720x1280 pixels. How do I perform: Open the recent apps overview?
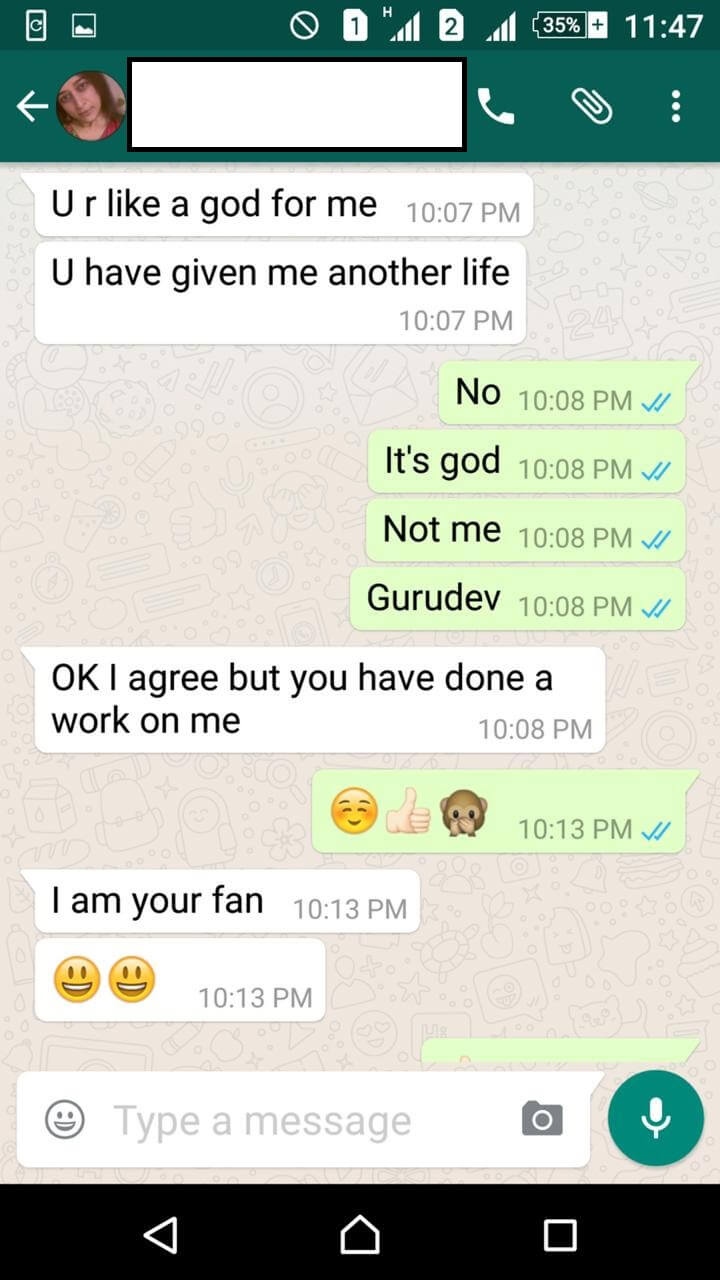click(560, 1235)
